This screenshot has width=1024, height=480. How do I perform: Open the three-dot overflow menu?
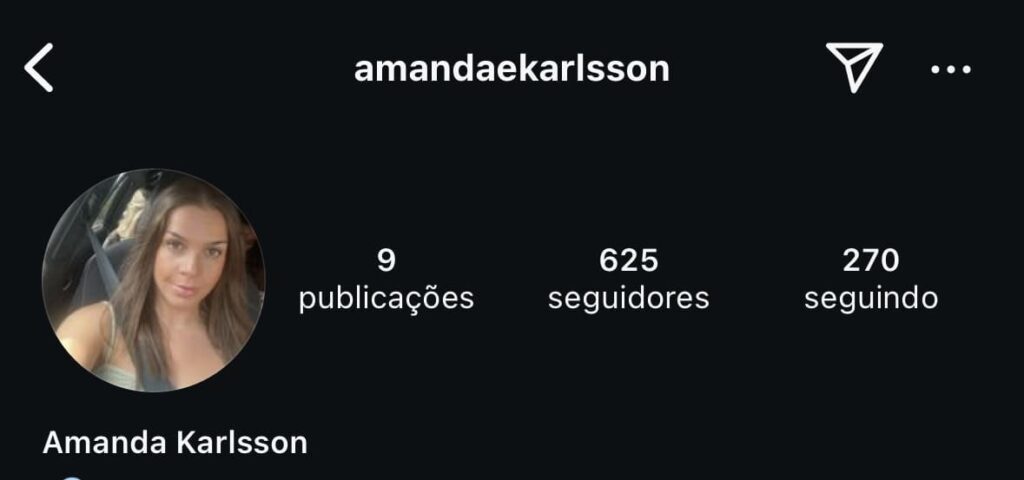point(950,69)
